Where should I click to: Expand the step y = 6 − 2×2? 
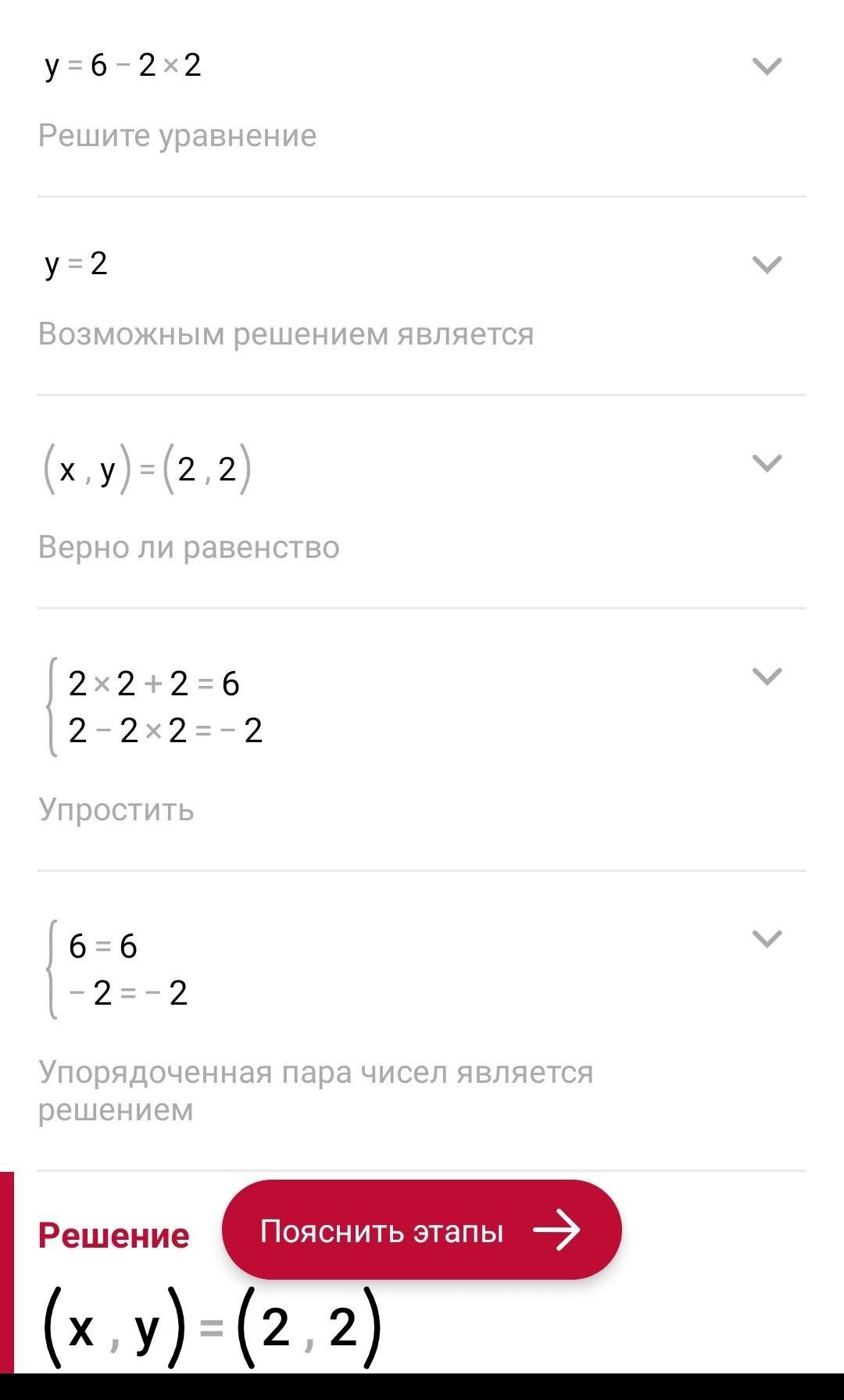pos(767,66)
